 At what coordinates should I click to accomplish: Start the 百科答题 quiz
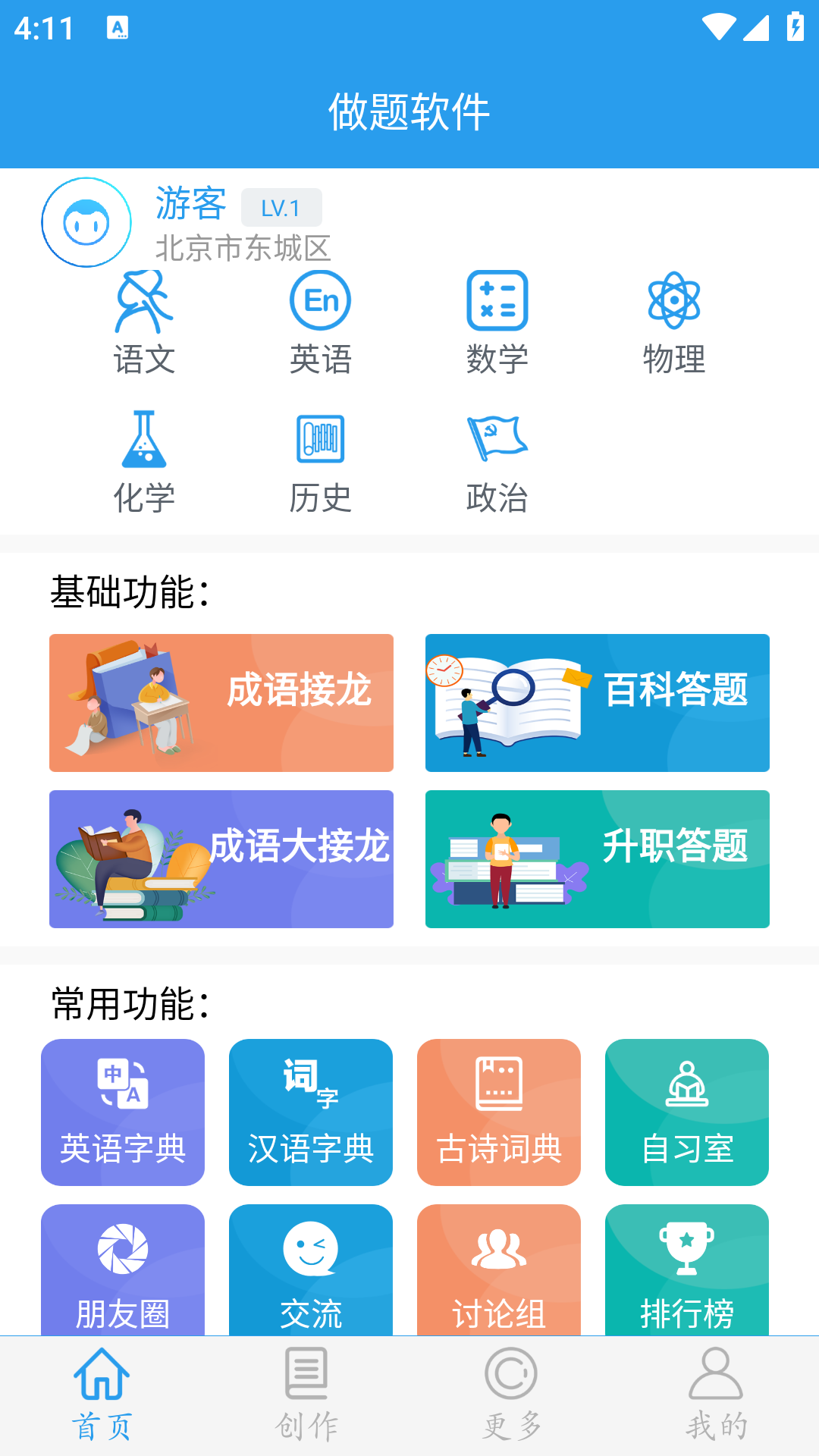[598, 702]
